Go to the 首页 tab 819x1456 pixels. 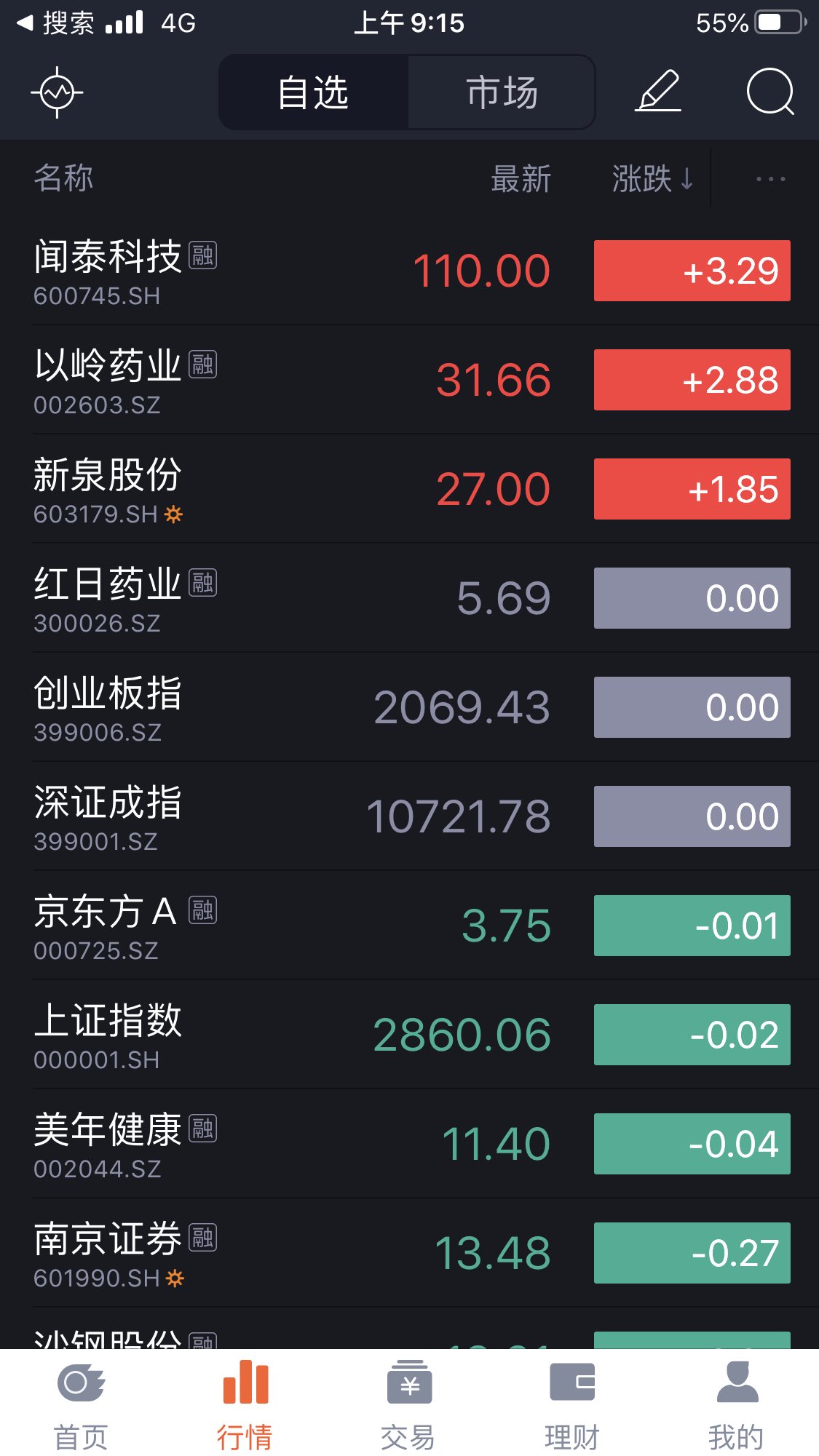(81, 1404)
